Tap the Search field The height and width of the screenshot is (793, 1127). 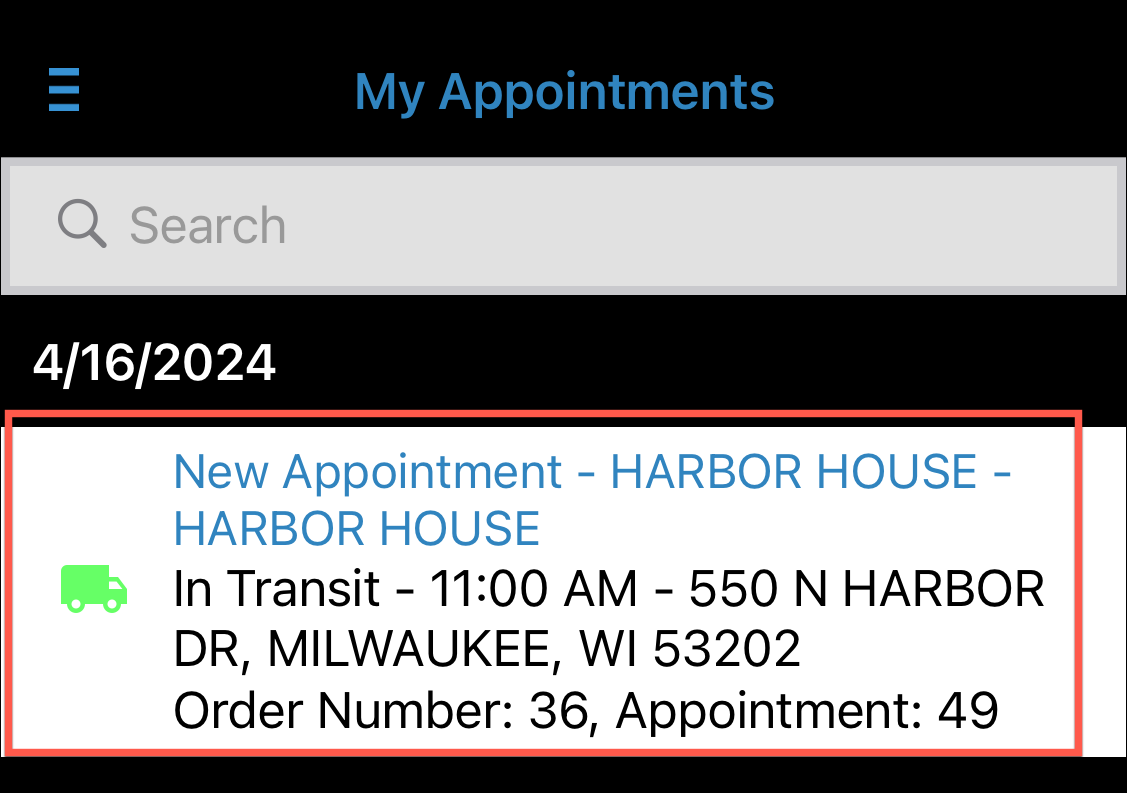point(563,226)
